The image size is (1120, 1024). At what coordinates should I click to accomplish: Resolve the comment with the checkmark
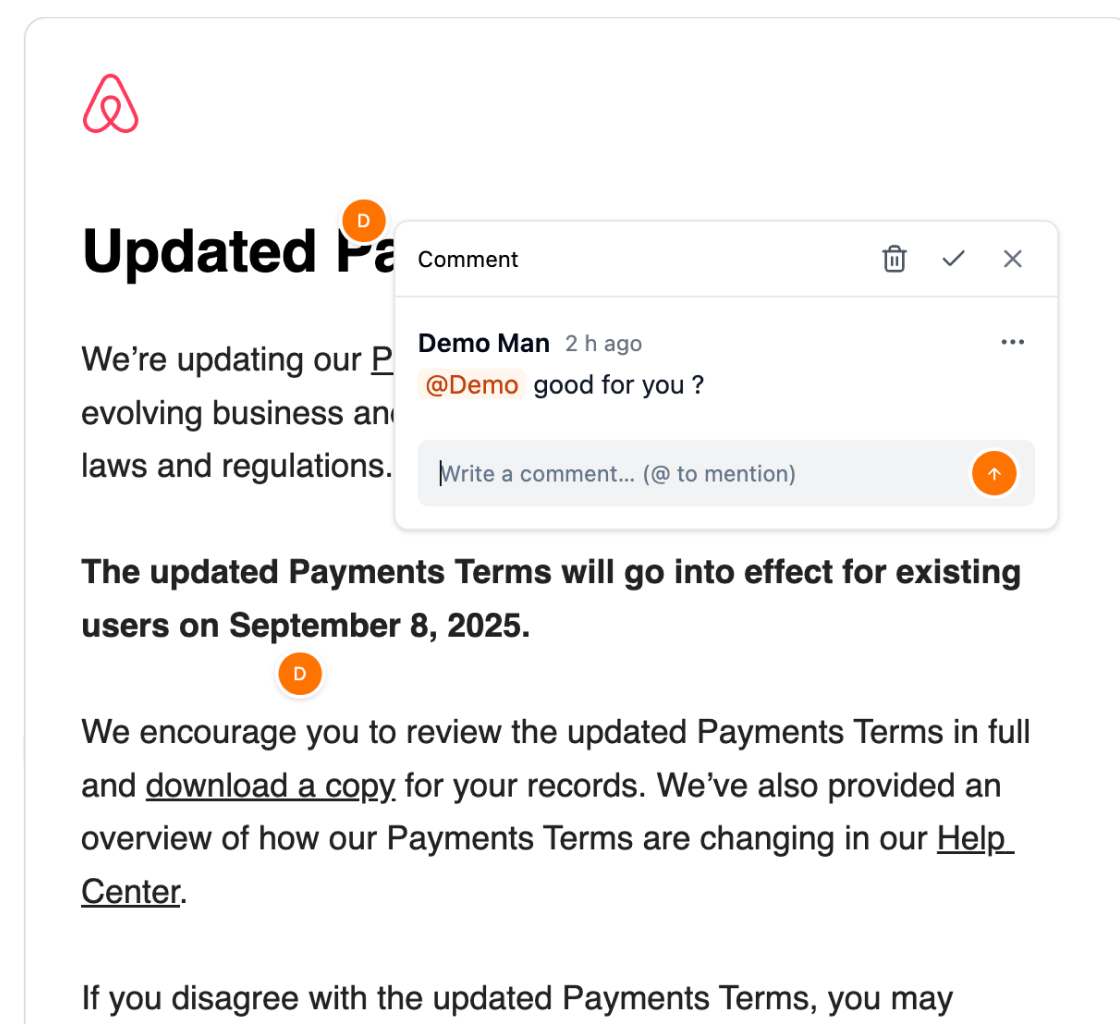click(953, 259)
